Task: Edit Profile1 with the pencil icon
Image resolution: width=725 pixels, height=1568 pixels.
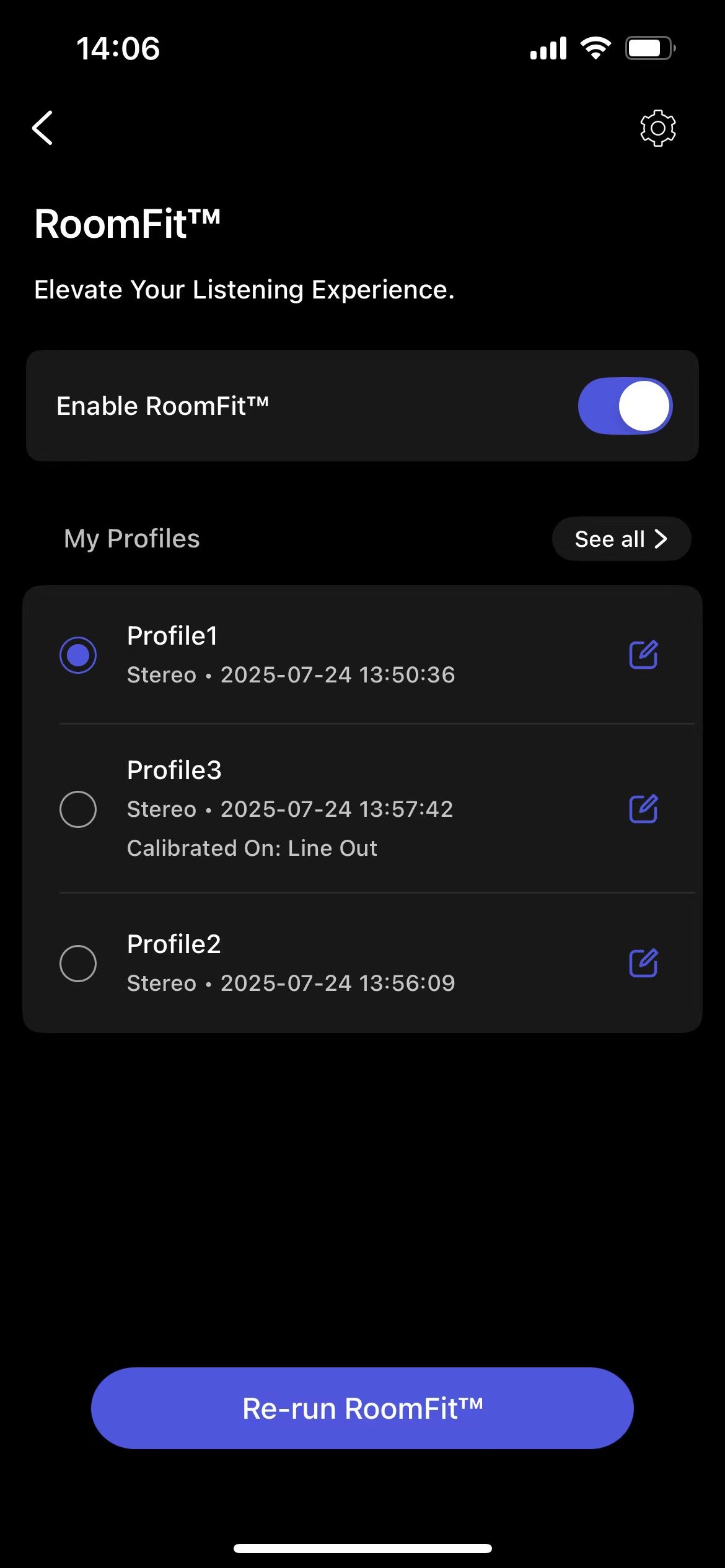Action: tap(643, 655)
